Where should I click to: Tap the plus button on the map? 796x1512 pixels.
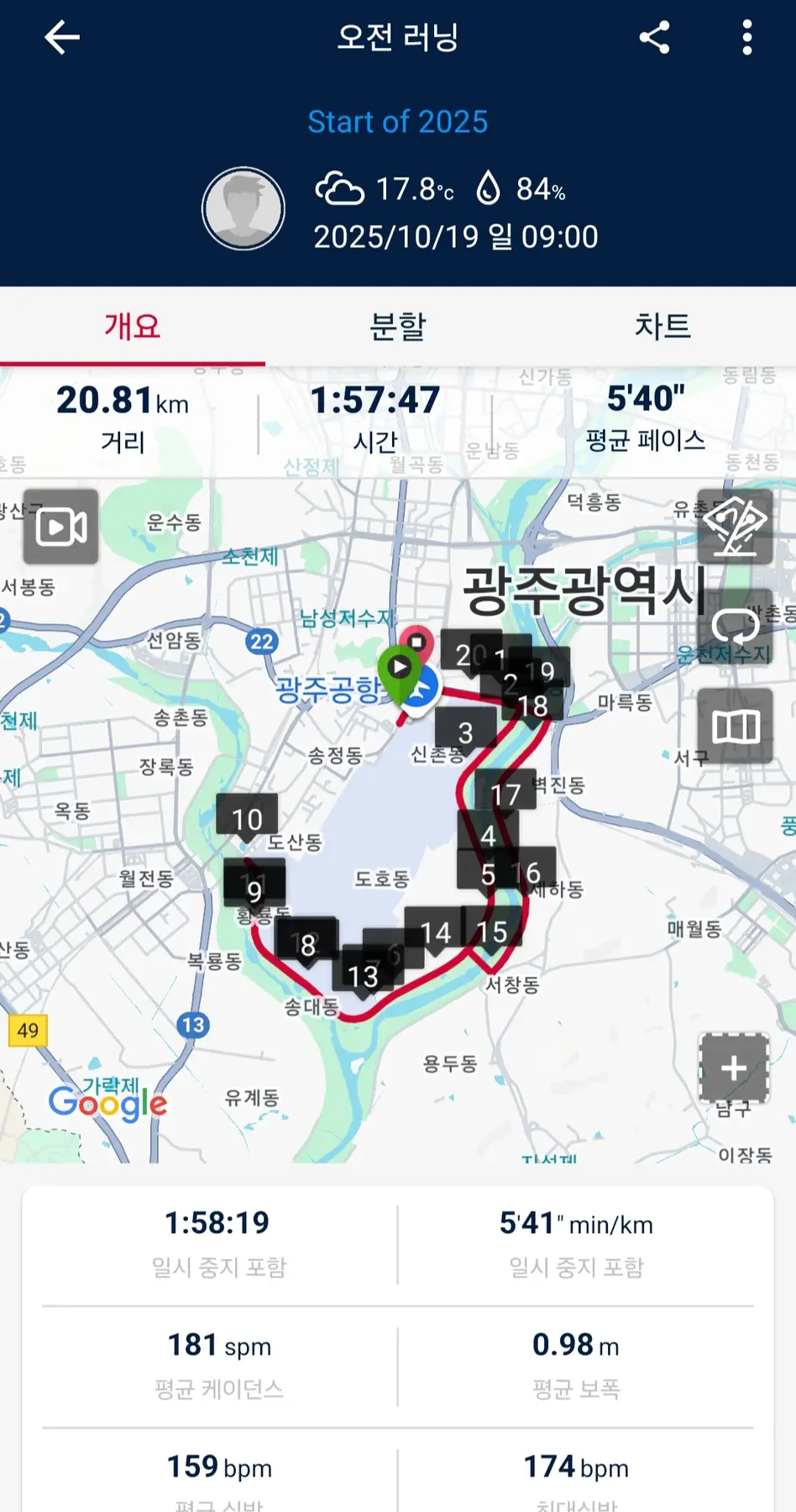pos(734,1068)
